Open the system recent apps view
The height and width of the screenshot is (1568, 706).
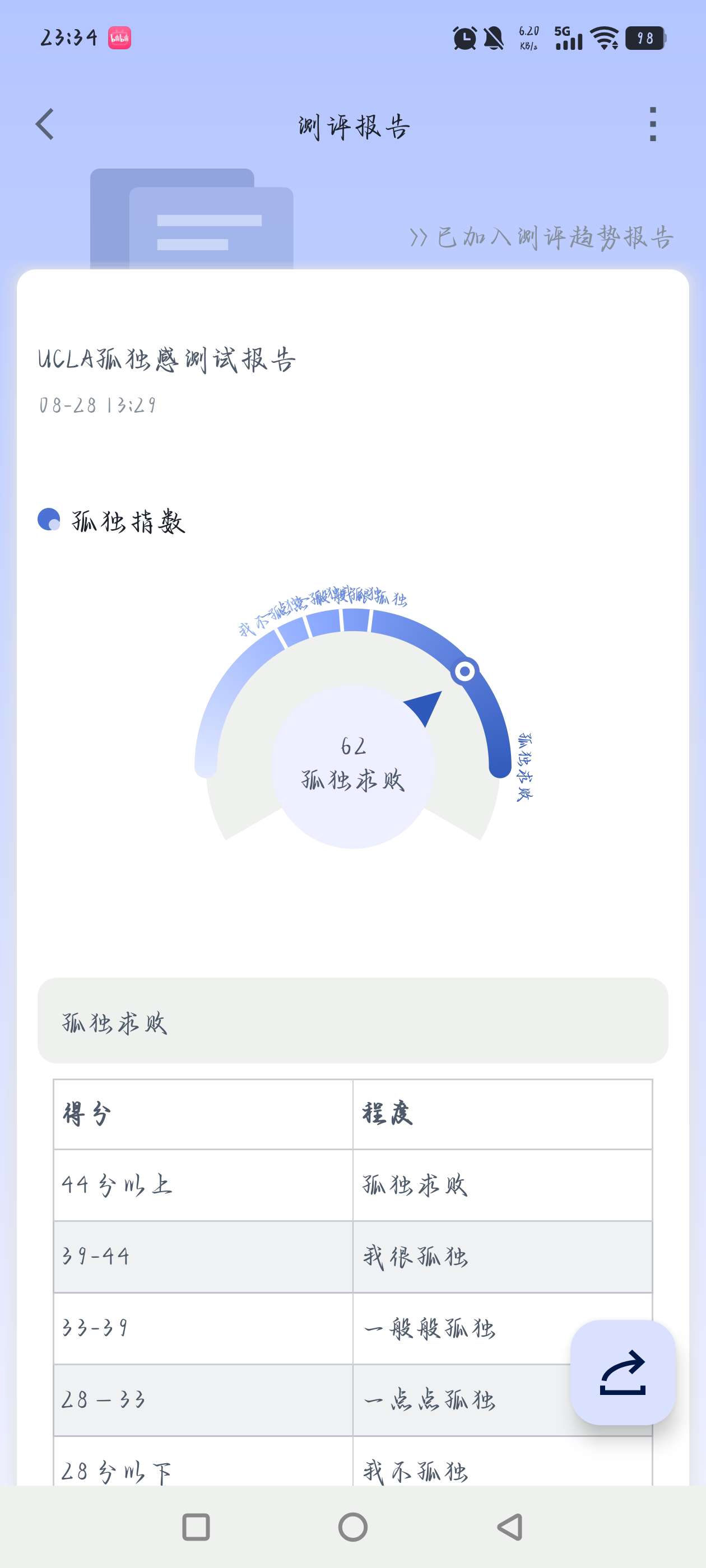(x=196, y=1527)
